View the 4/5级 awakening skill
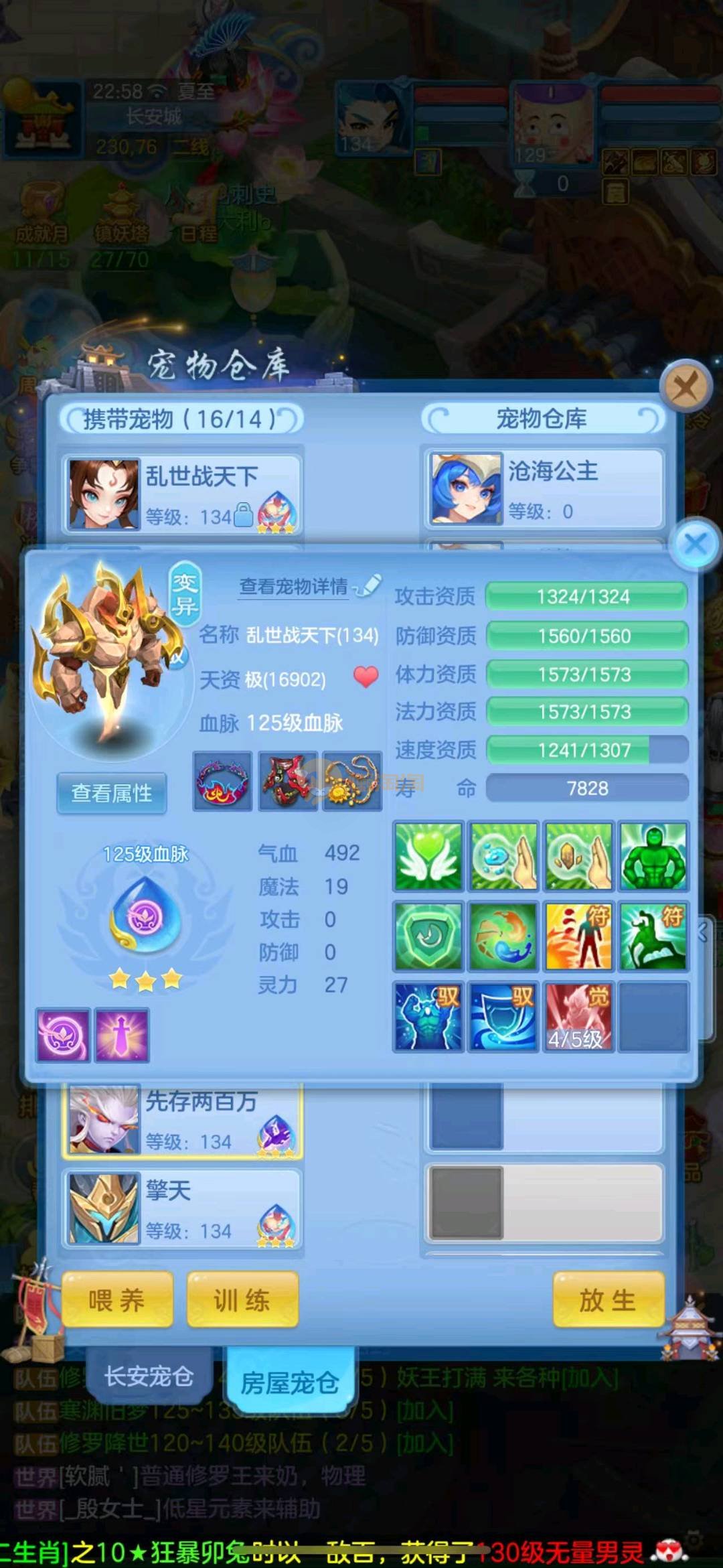The image size is (723, 1568). (x=578, y=1016)
